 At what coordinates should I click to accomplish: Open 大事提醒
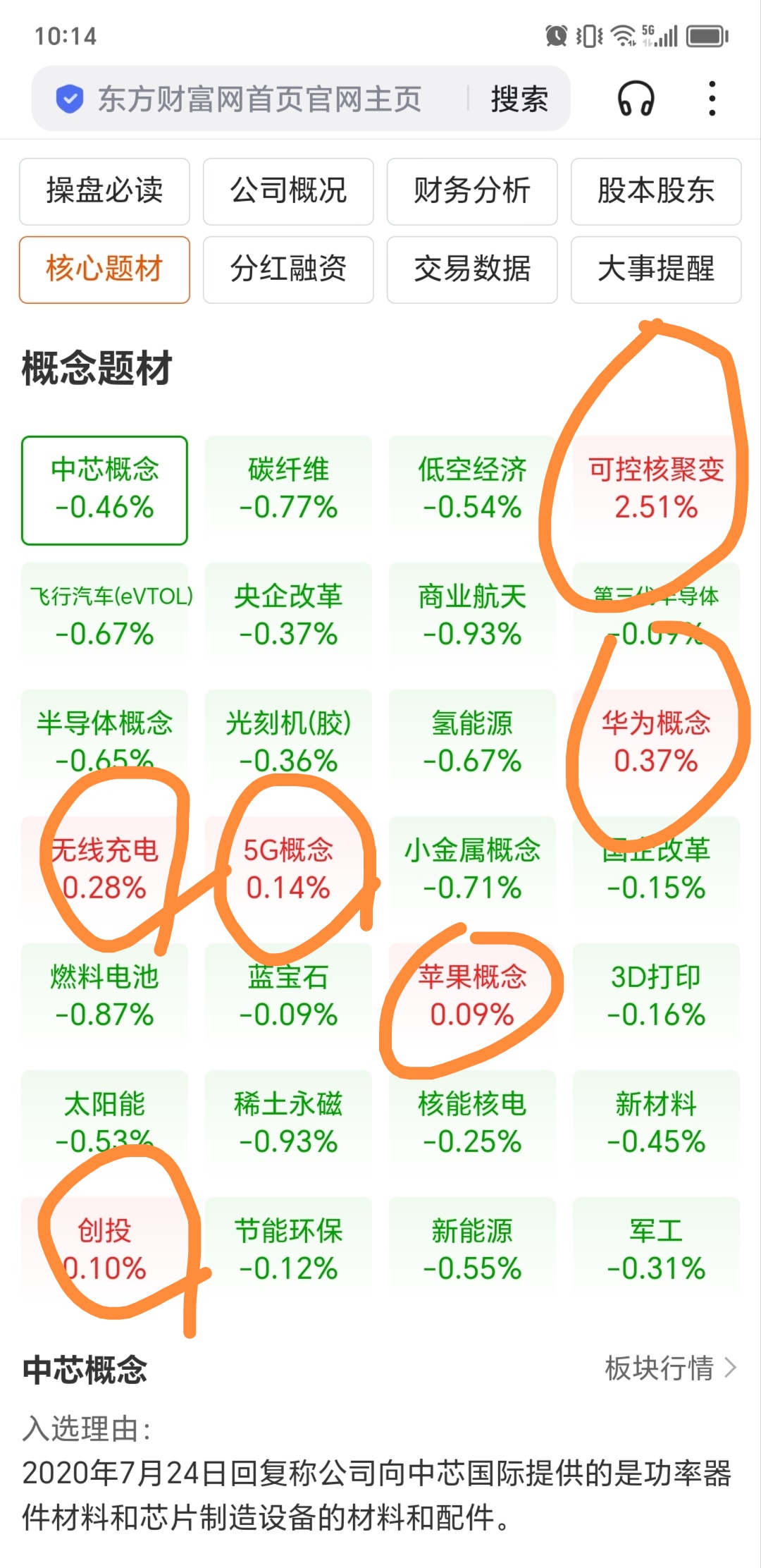point(655,270)
